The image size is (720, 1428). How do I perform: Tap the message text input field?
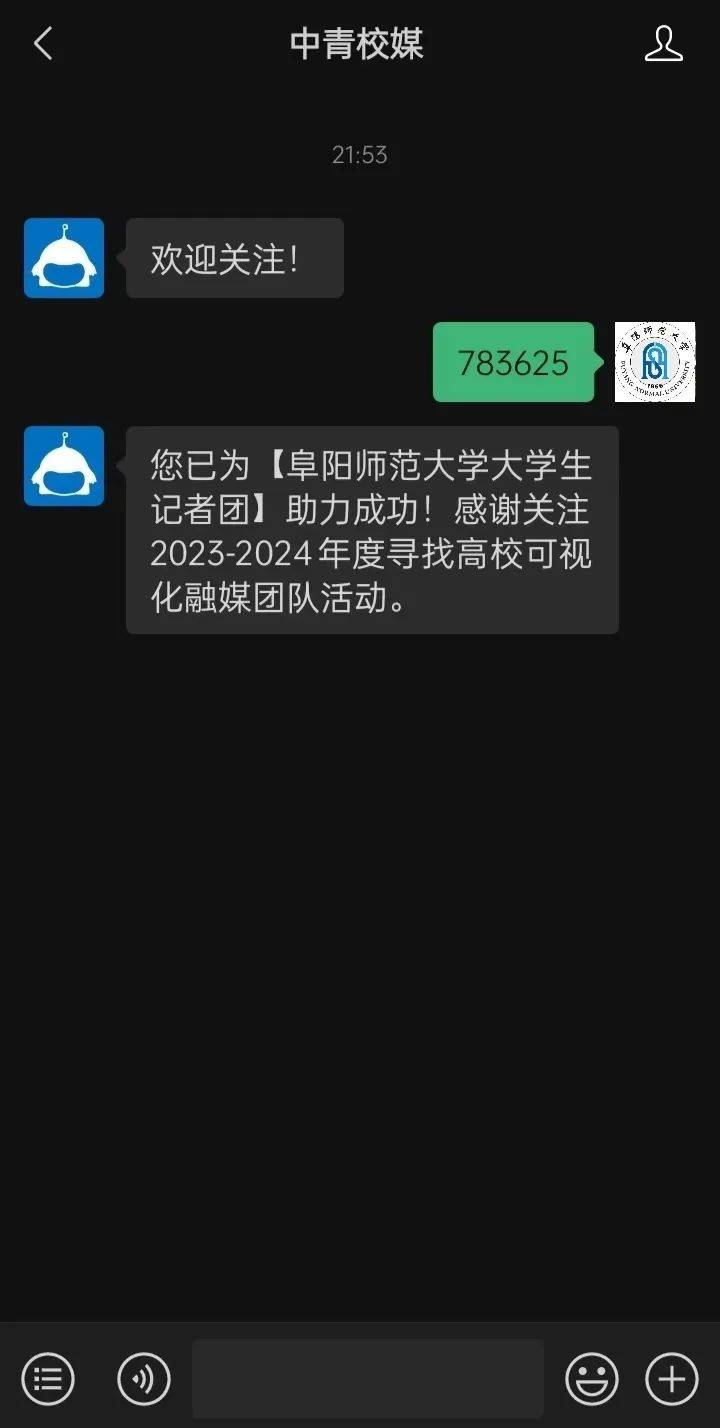pos(367,1378)
